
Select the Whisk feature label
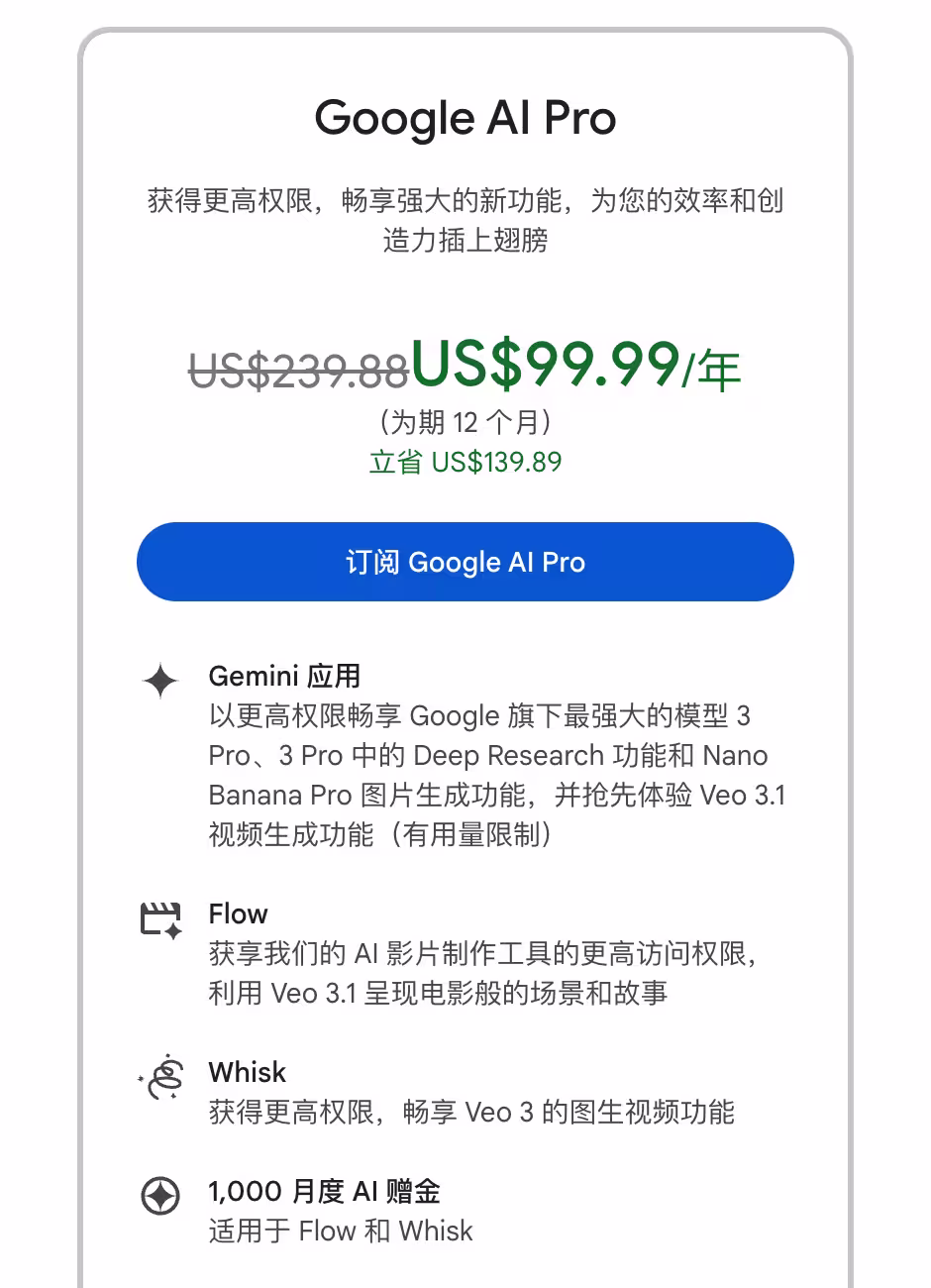tap(247, 1072)
